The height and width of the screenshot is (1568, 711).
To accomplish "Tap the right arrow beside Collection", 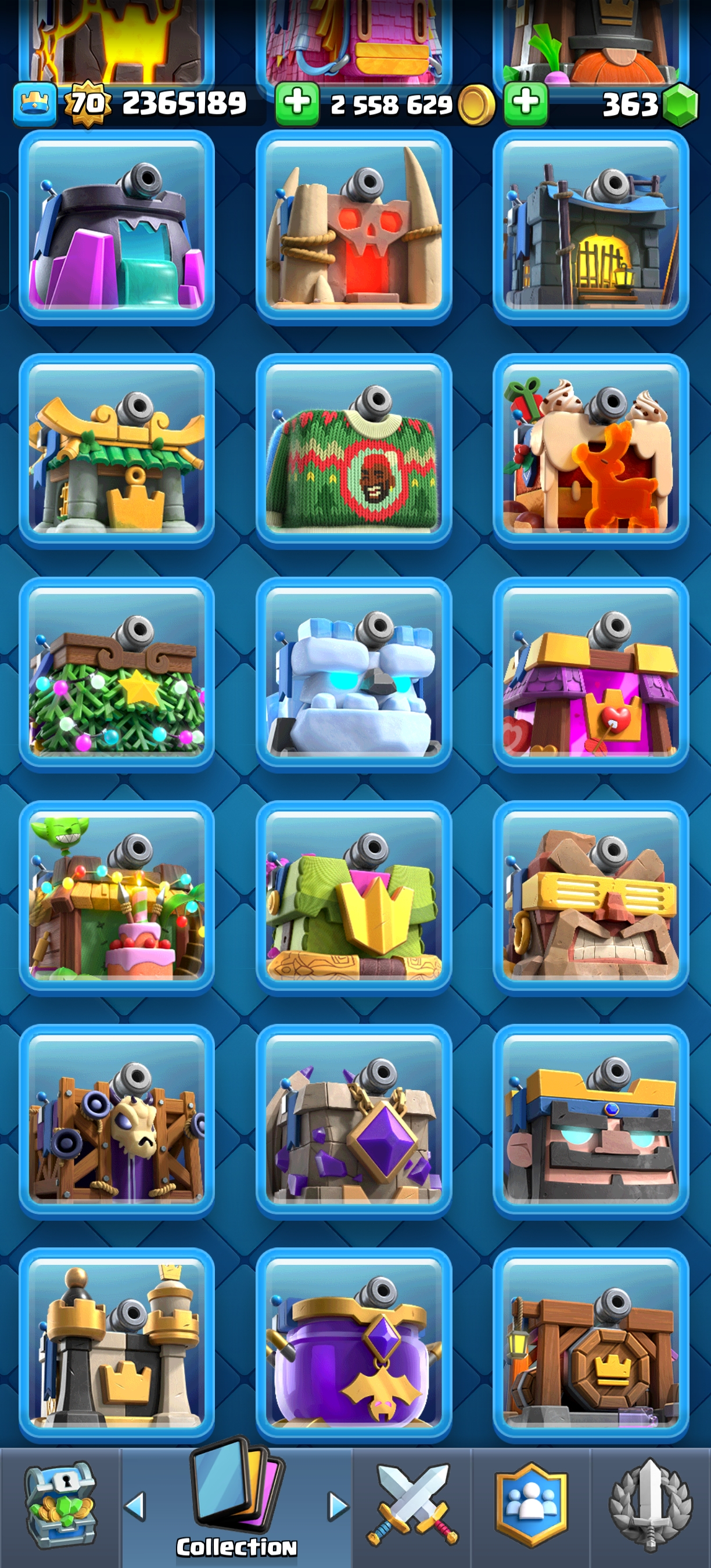I will click(x=338, y=1506).
